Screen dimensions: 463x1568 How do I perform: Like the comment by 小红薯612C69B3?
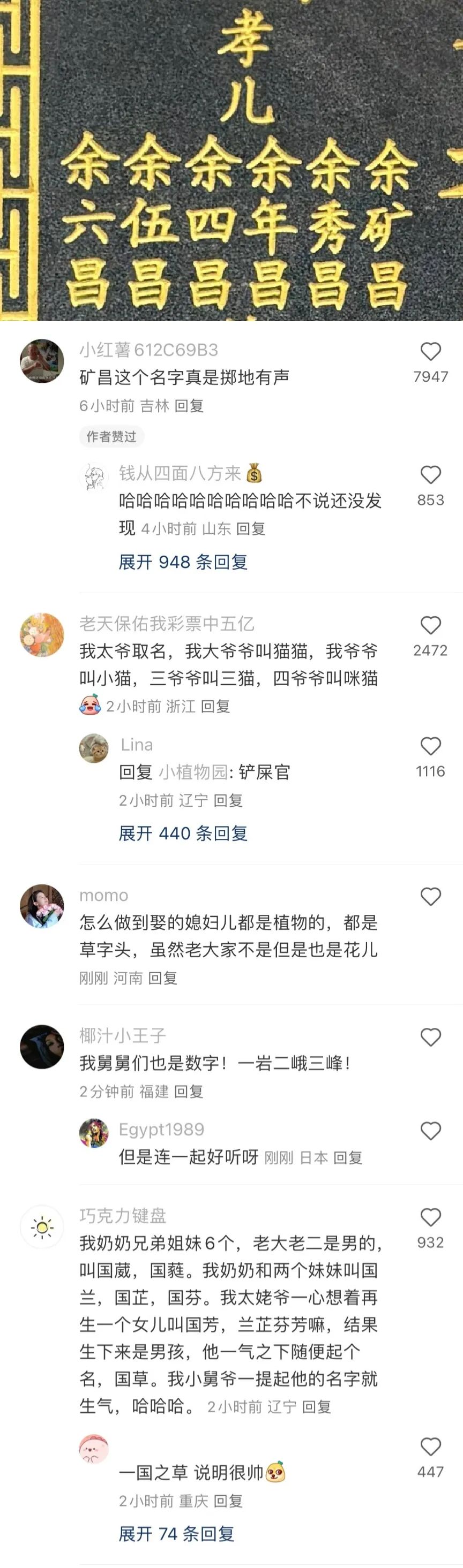click(430, 351)
